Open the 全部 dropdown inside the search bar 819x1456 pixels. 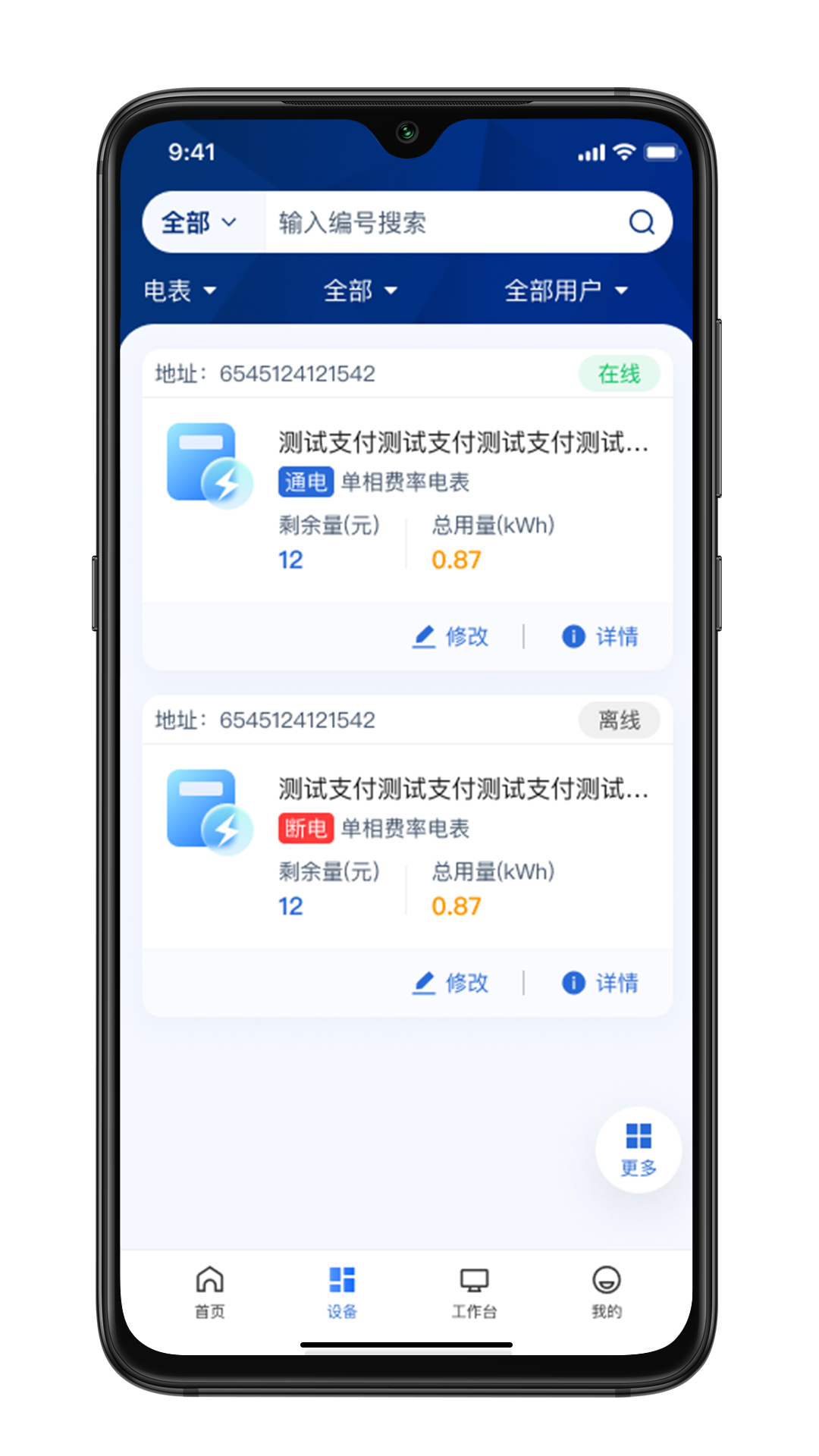tap(199, 222)
